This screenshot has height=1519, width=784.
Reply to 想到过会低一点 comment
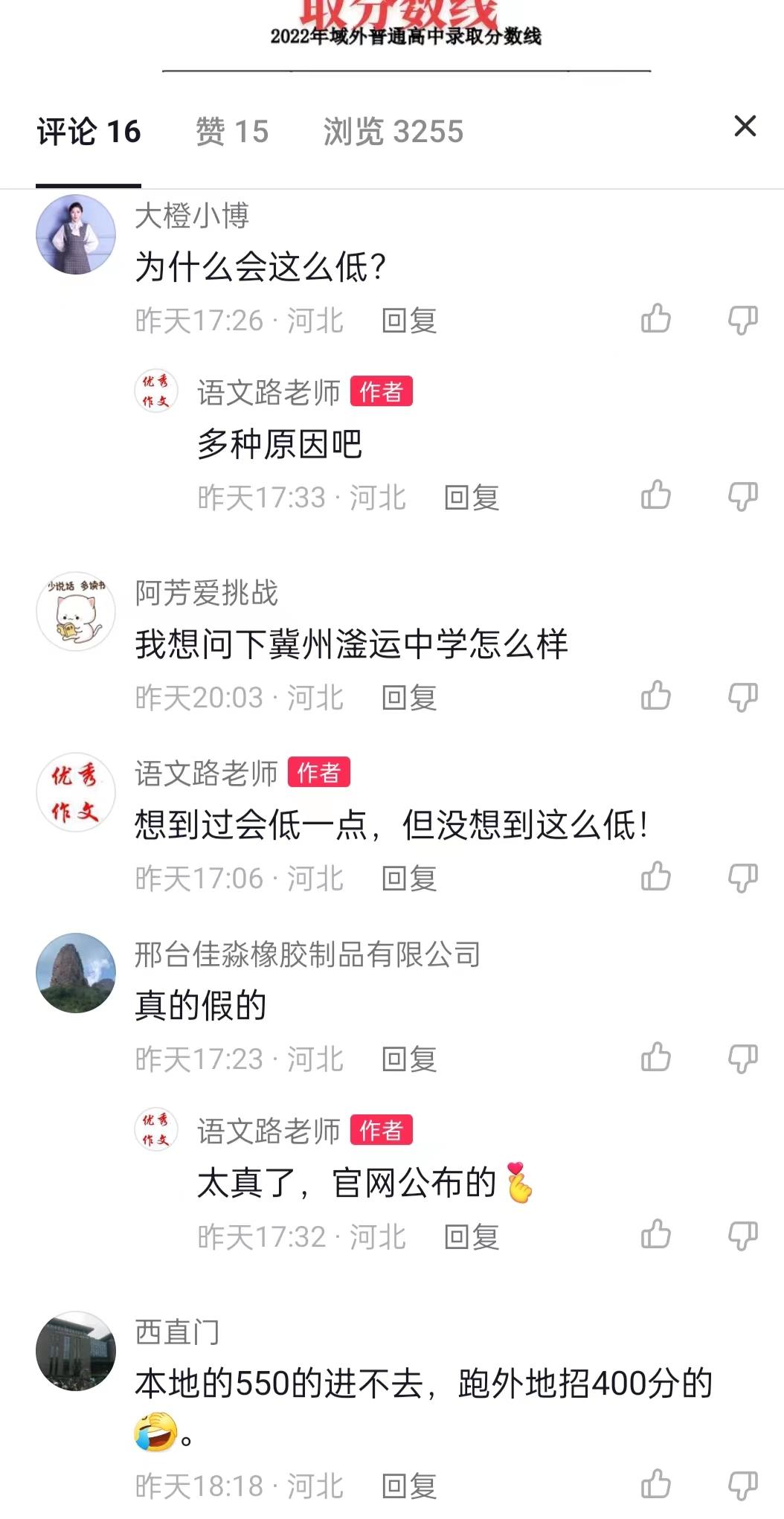pos(408,879)
